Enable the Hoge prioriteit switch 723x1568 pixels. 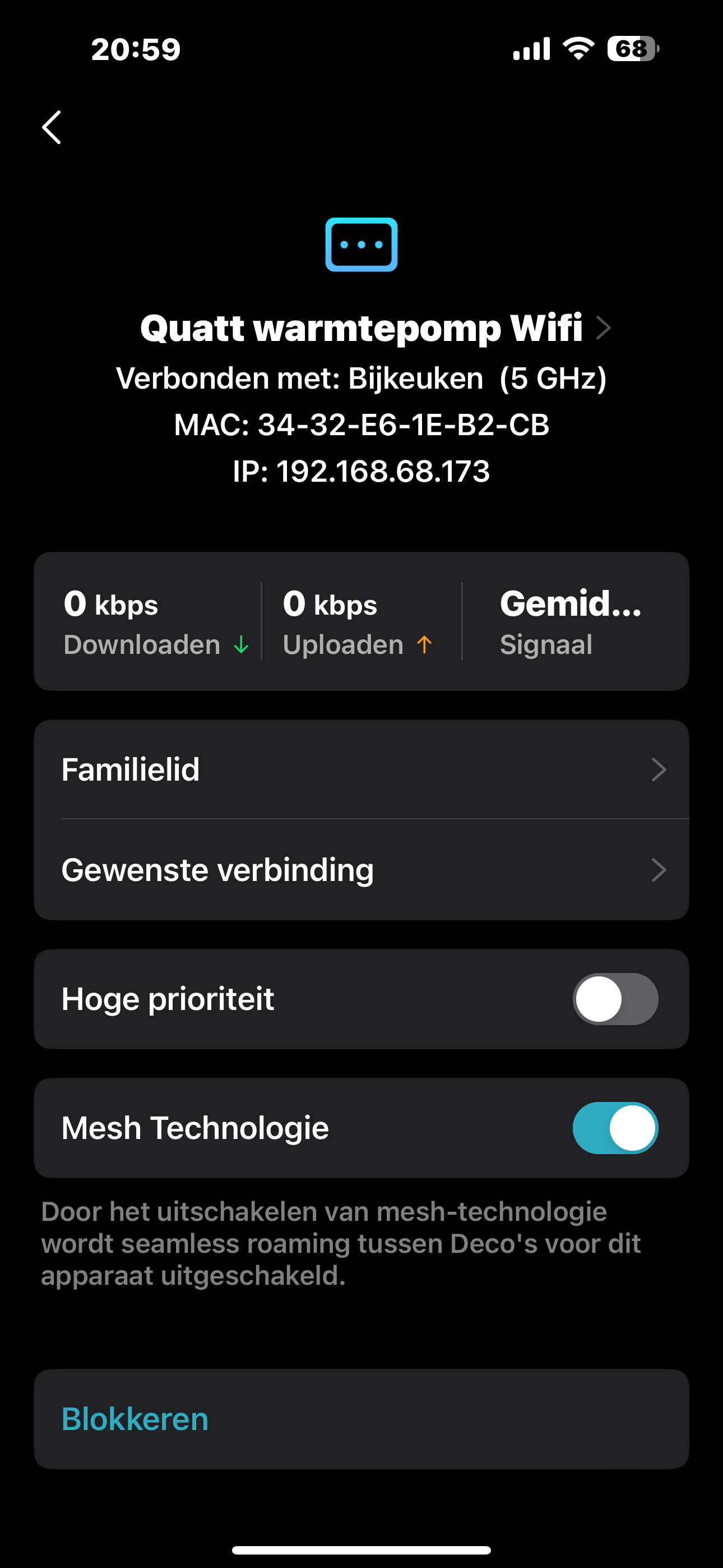tap(615, 999)
